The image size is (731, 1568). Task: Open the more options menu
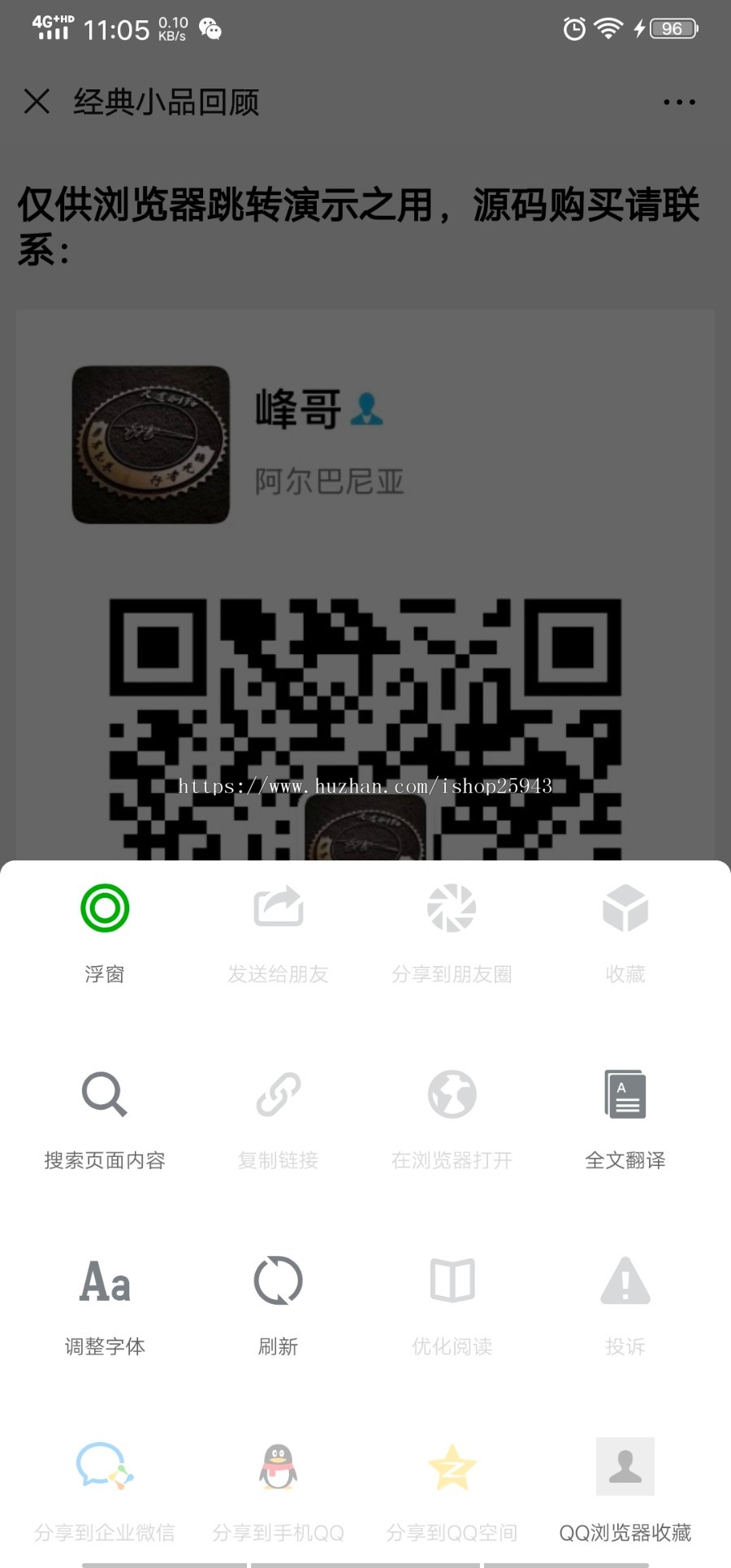pyautogui.click(x=679, y=102)
